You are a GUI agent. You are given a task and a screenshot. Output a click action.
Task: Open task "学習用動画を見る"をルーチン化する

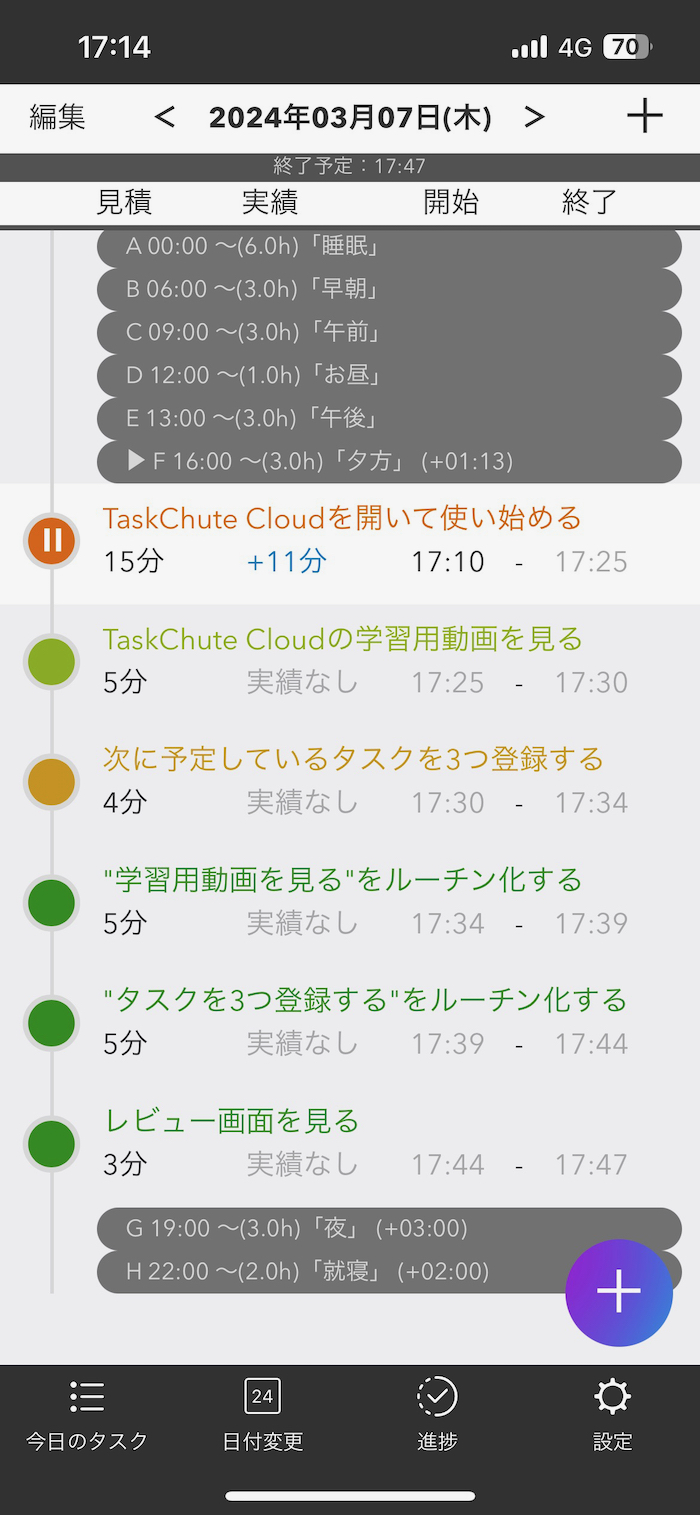coord(342,880)
